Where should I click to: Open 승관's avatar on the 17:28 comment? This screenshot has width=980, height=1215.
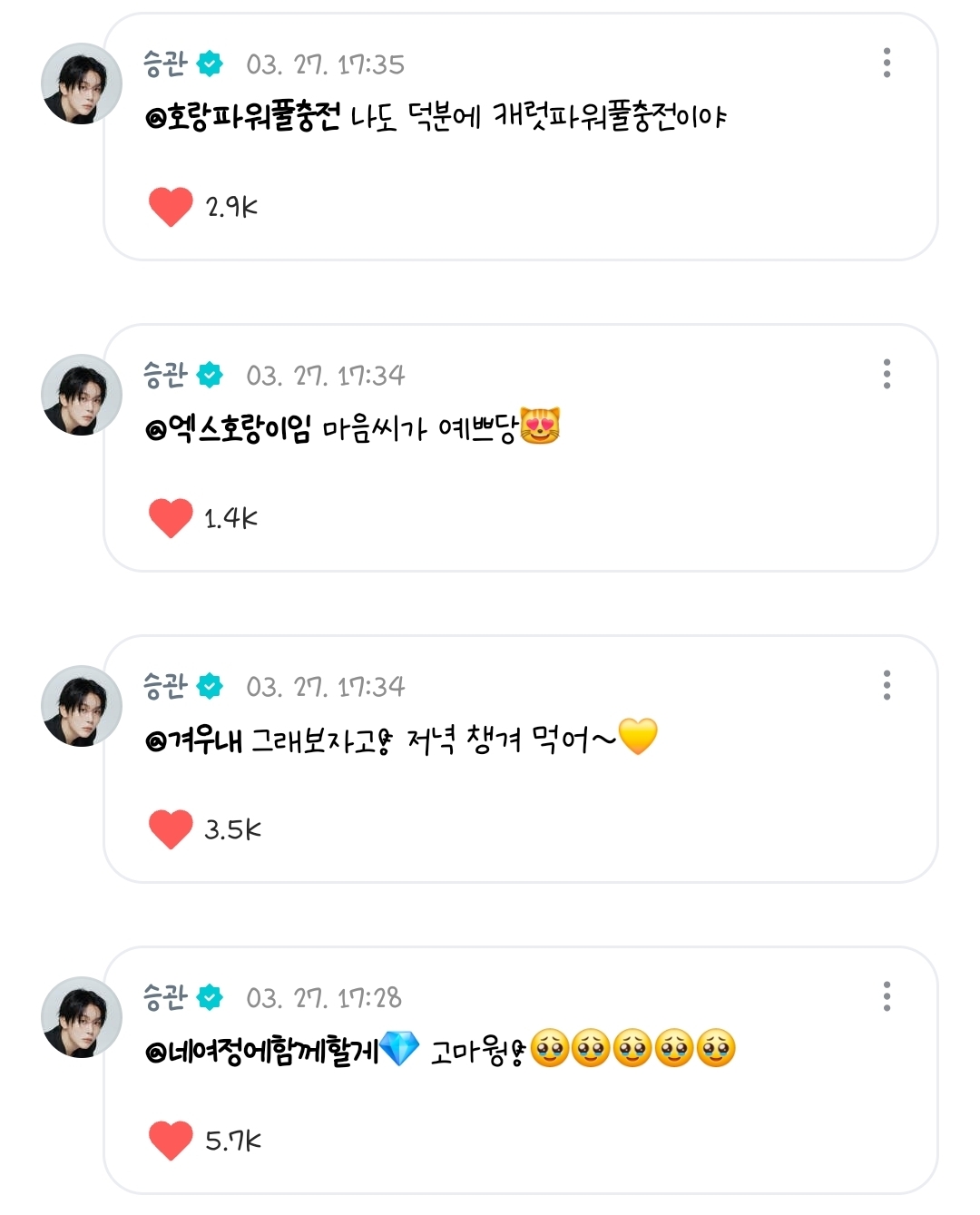(x=82, y=1017)
